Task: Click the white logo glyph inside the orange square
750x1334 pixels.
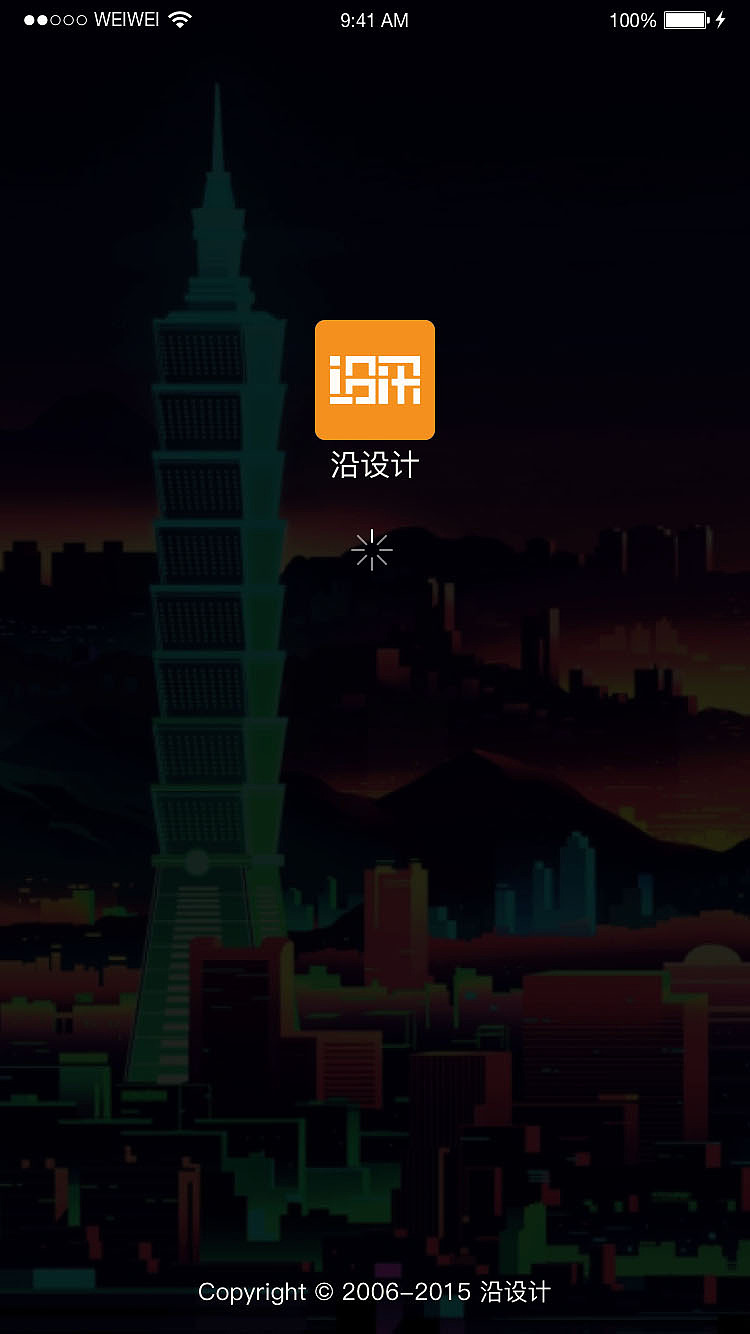Action: [x=375, y=380]
